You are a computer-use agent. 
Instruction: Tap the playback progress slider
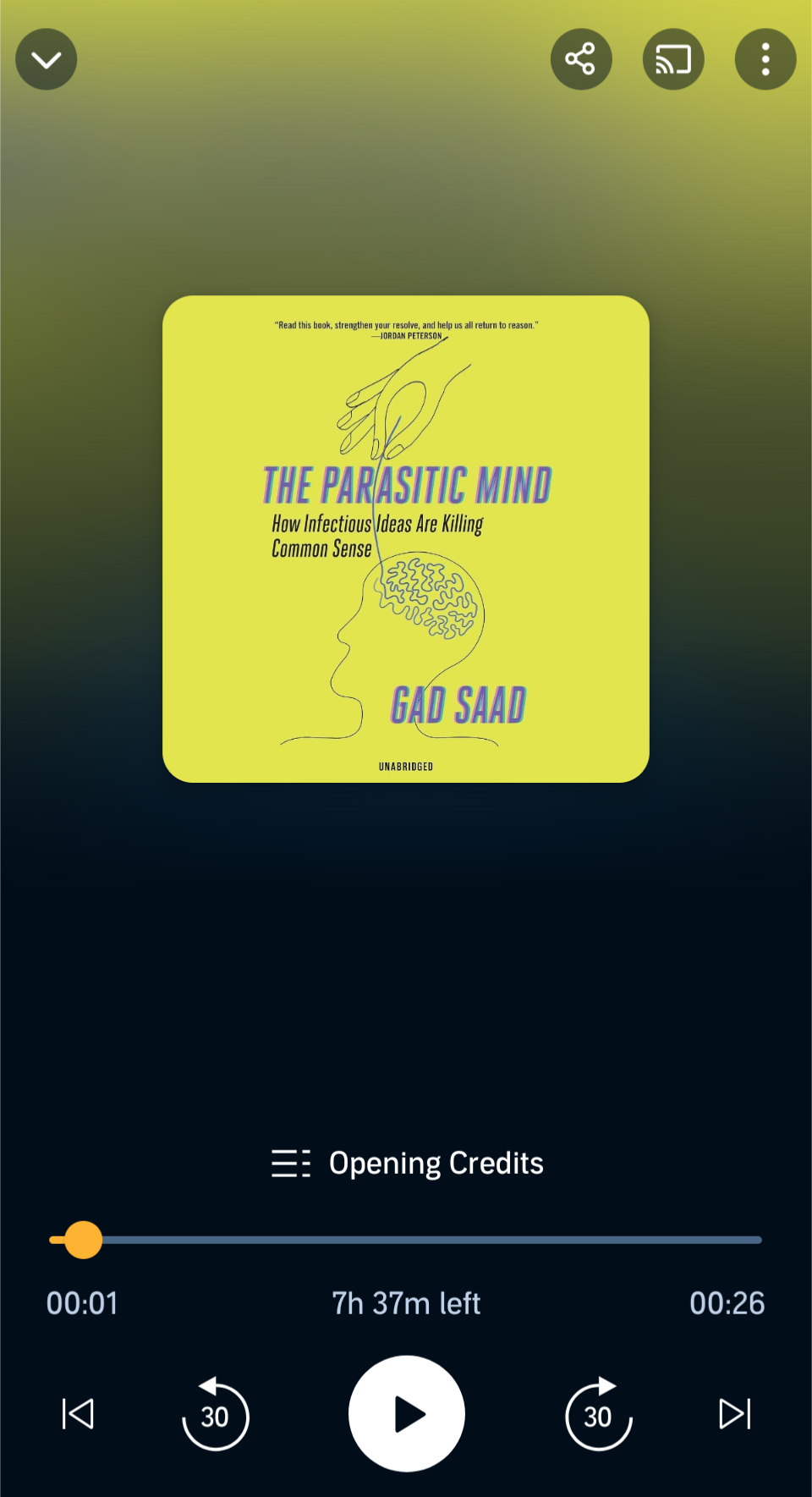406,1240
